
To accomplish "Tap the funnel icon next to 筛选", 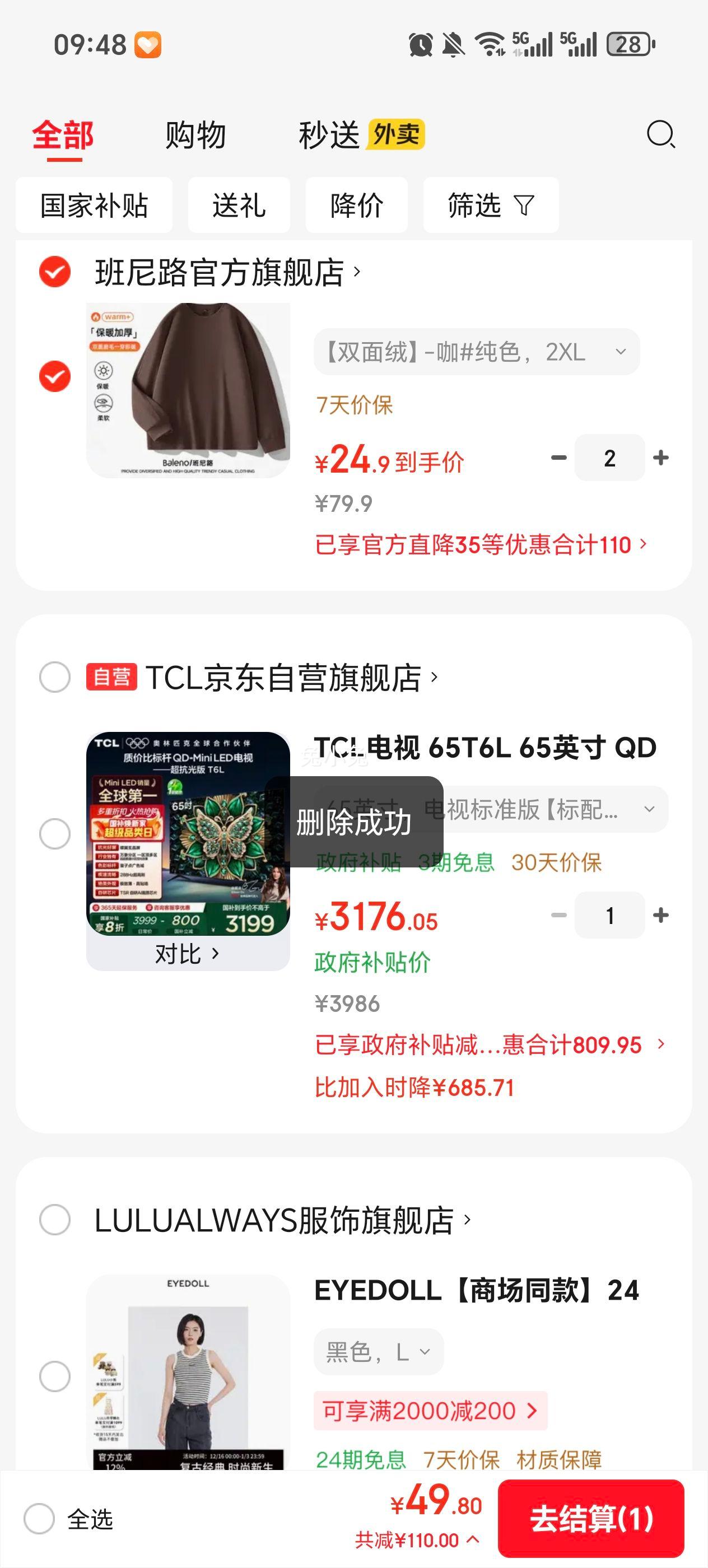I will click(524, 206).
